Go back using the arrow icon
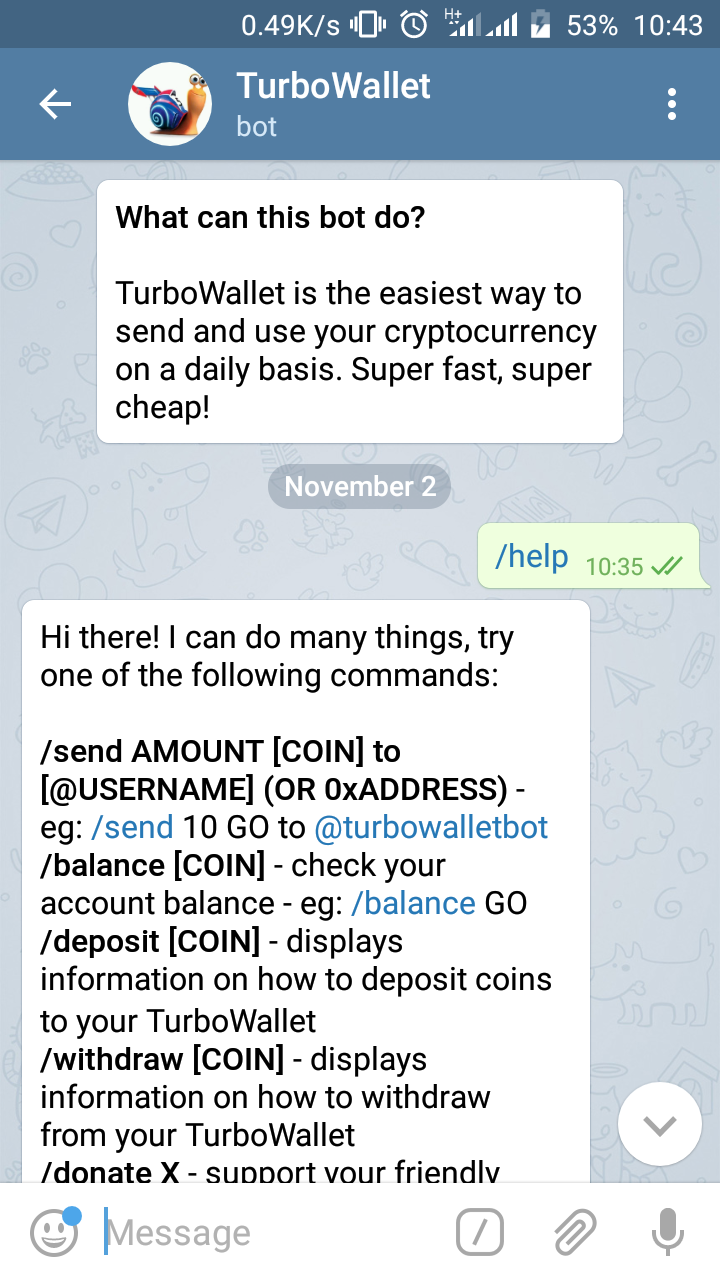 [55, 104]
